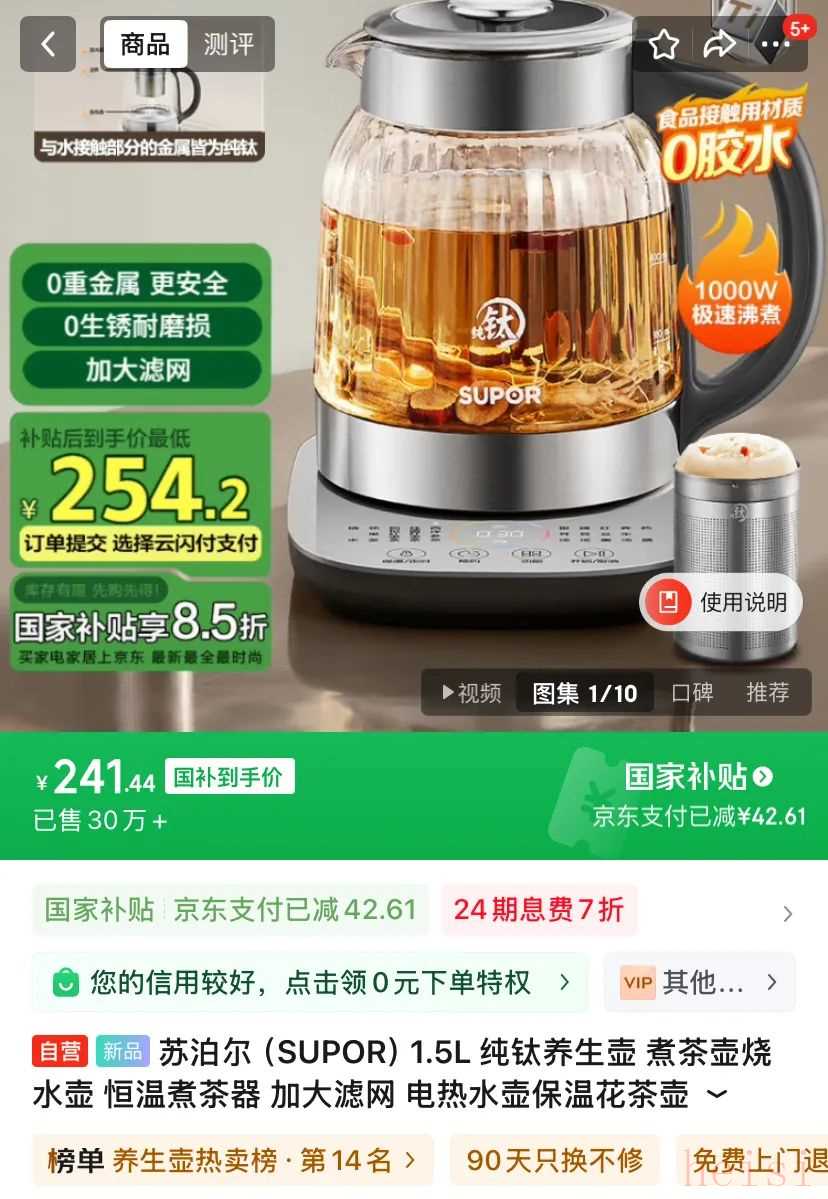View 国家补贴 subsidy details in green banner
Viewport: 828px width, 1199px height.
[x=698, y=776]
